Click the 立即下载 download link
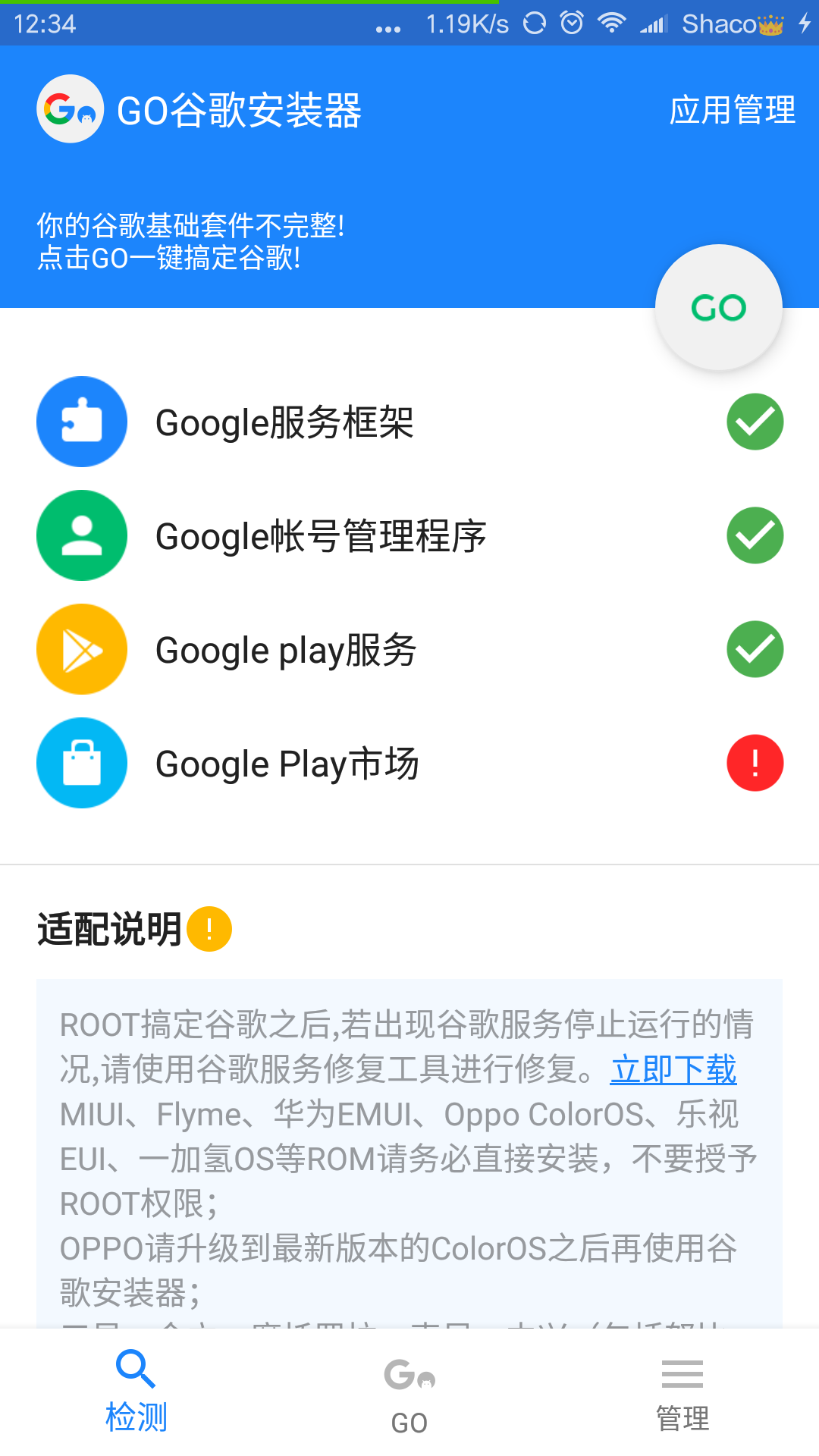The height and width of the screenshot is (1456, 819). (673, 1072)
